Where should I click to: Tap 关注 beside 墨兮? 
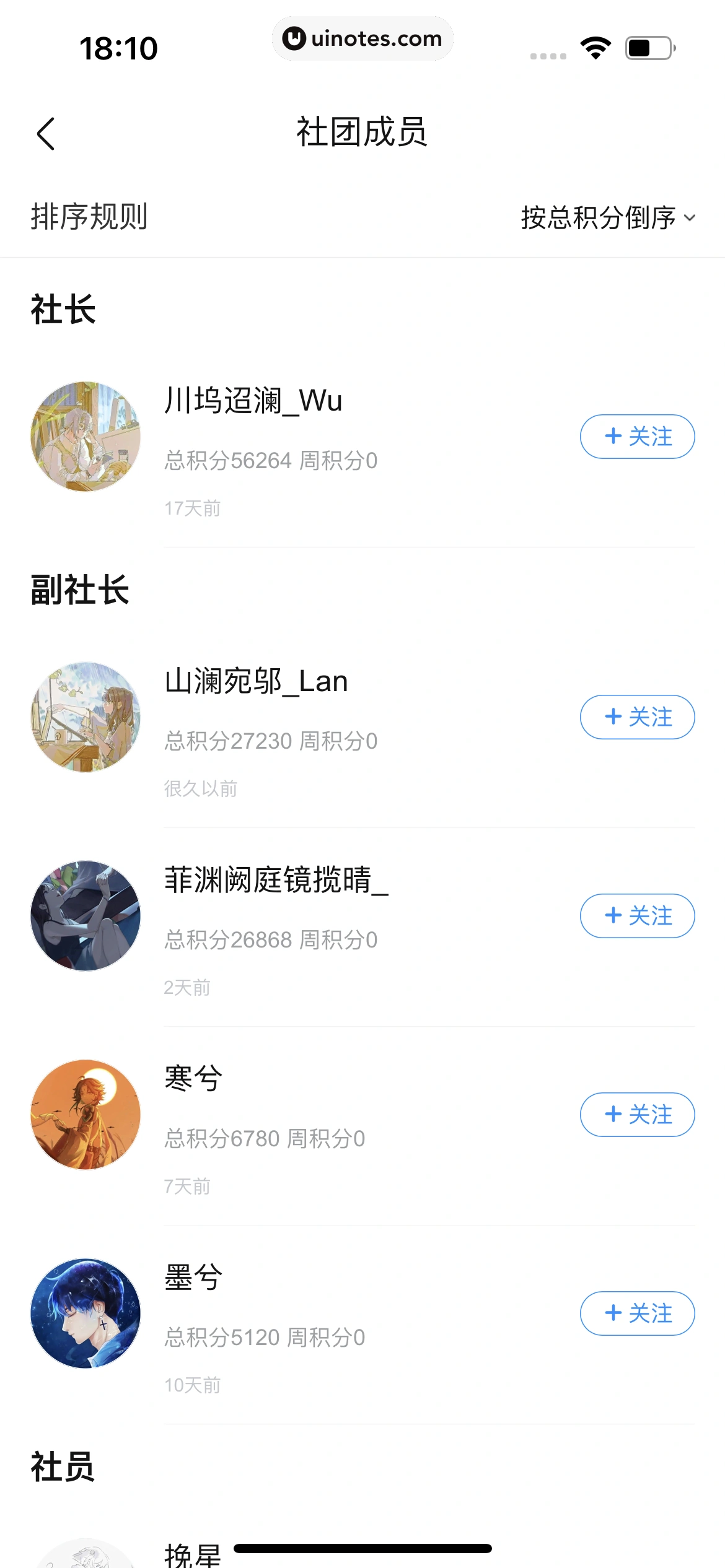(x=637, y=1313)
